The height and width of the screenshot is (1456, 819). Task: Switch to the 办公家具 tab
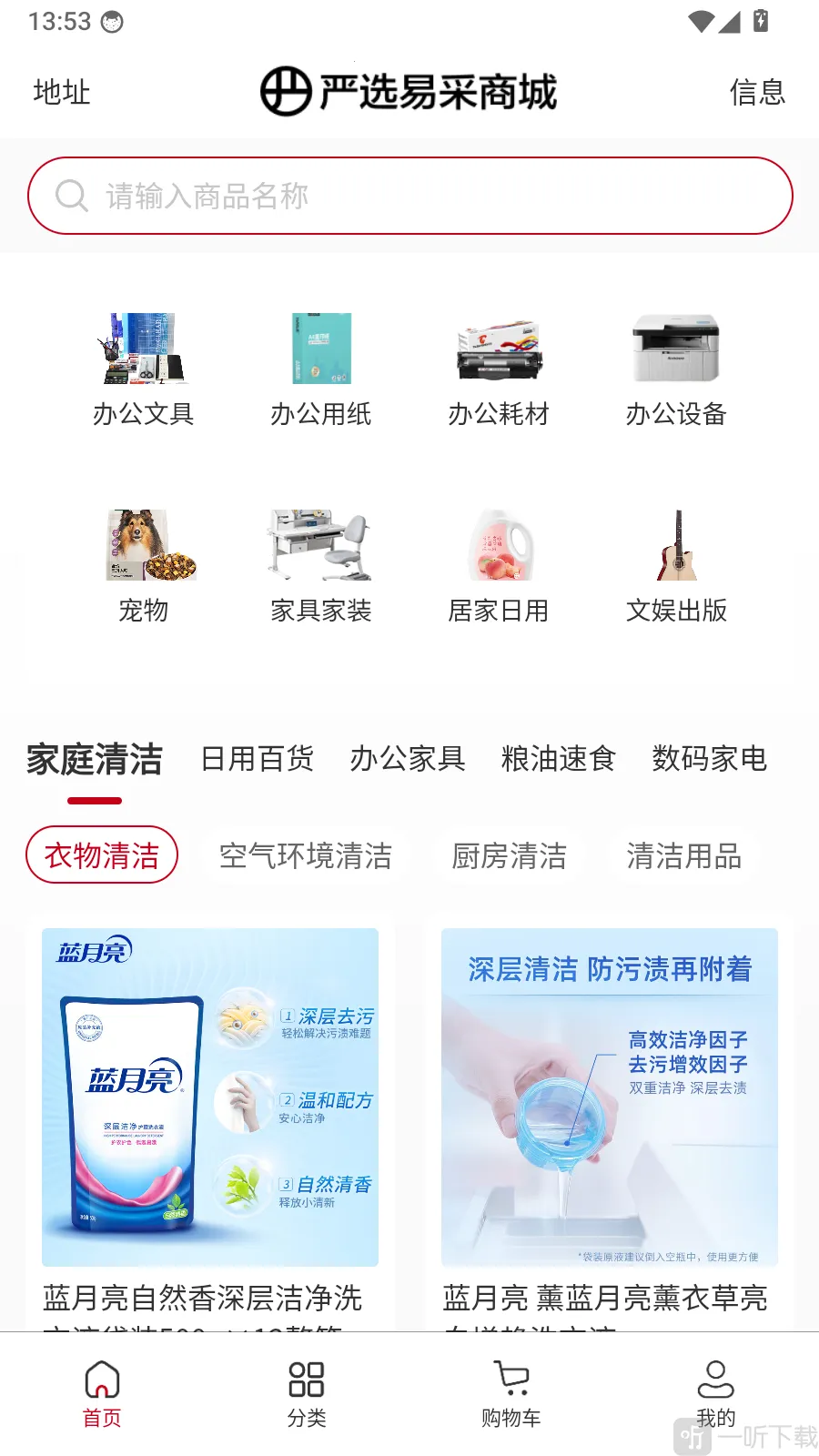(408, 758)
